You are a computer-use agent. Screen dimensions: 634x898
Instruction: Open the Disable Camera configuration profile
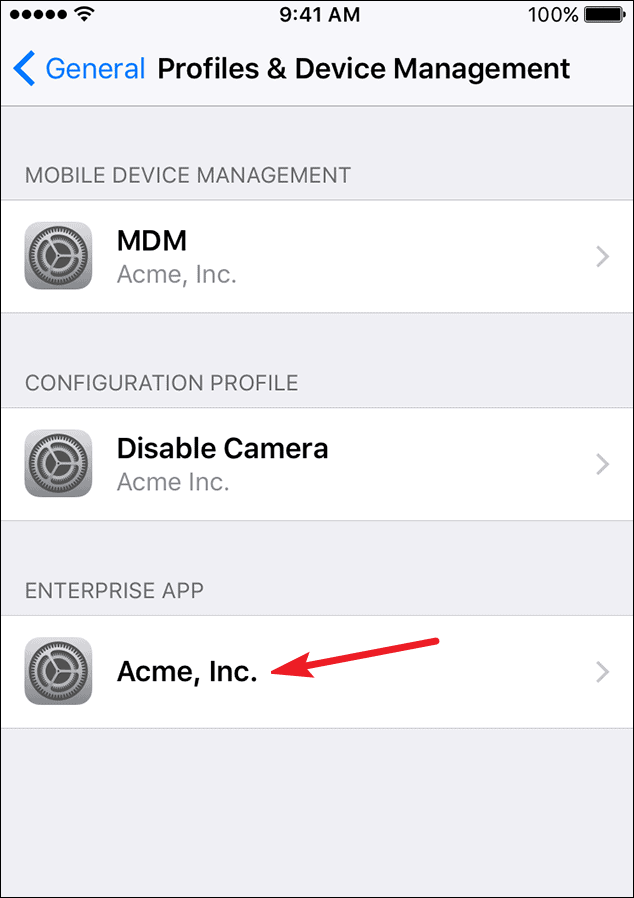[316, 464]
